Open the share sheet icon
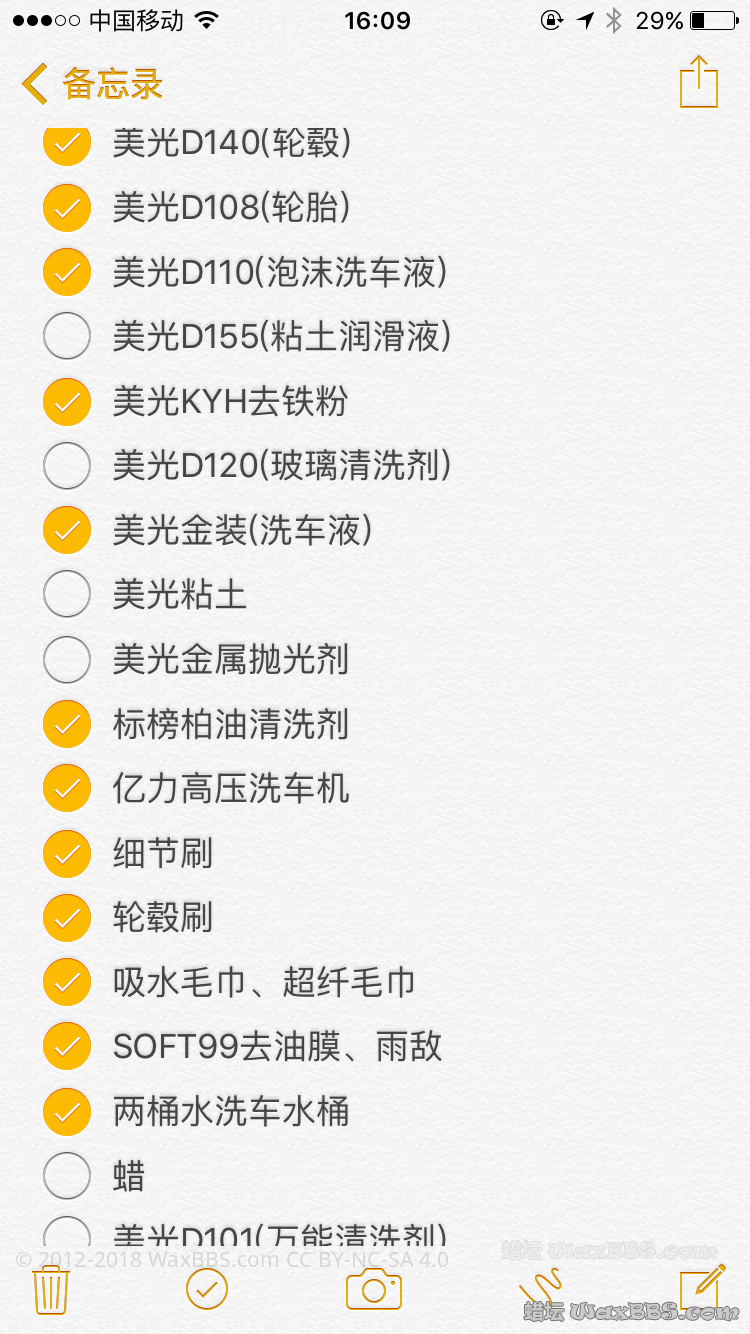Viewport: 750px width, 1334px height. (x=698, y=82)
